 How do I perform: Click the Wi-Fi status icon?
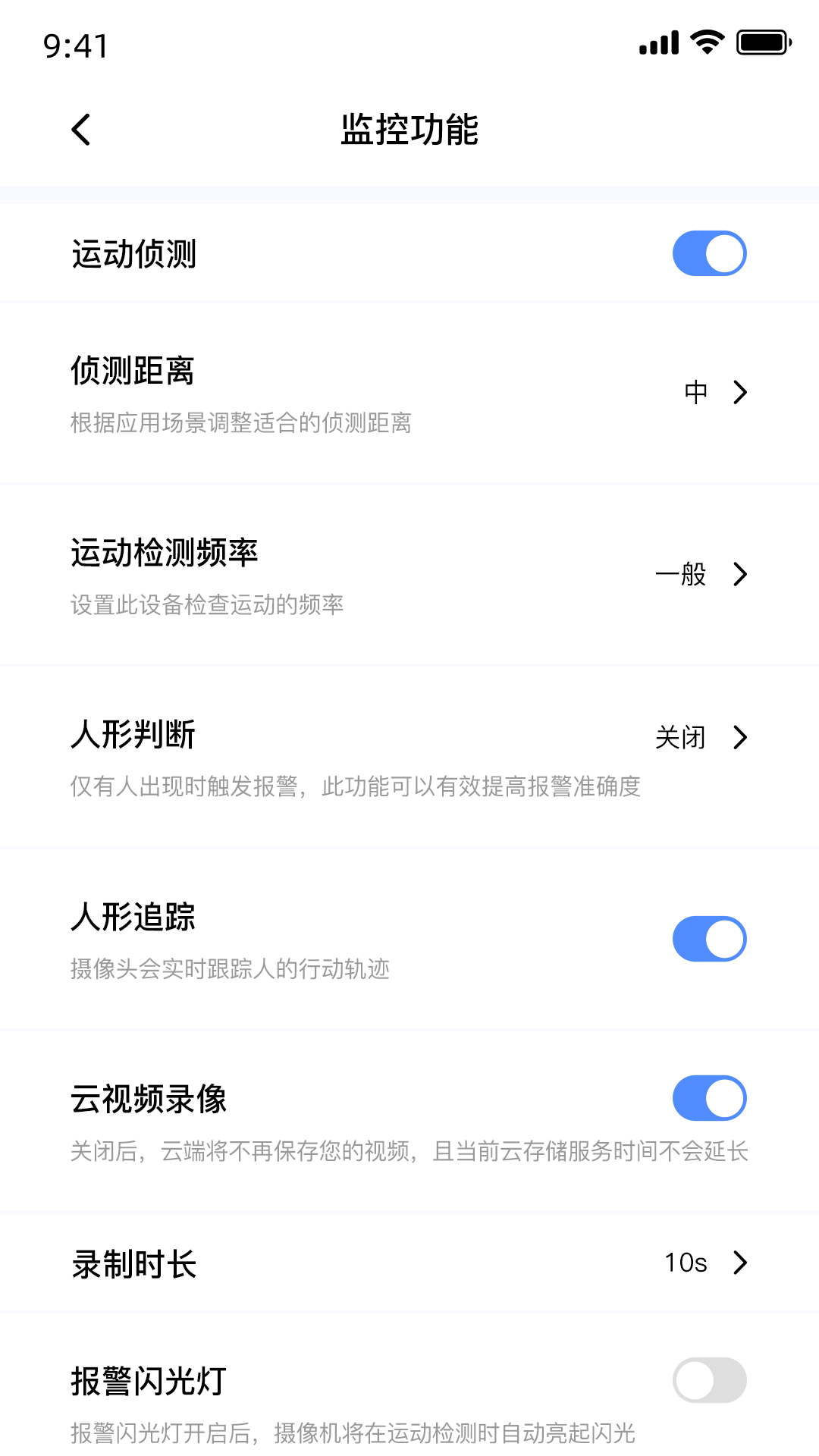pos(704,43)
